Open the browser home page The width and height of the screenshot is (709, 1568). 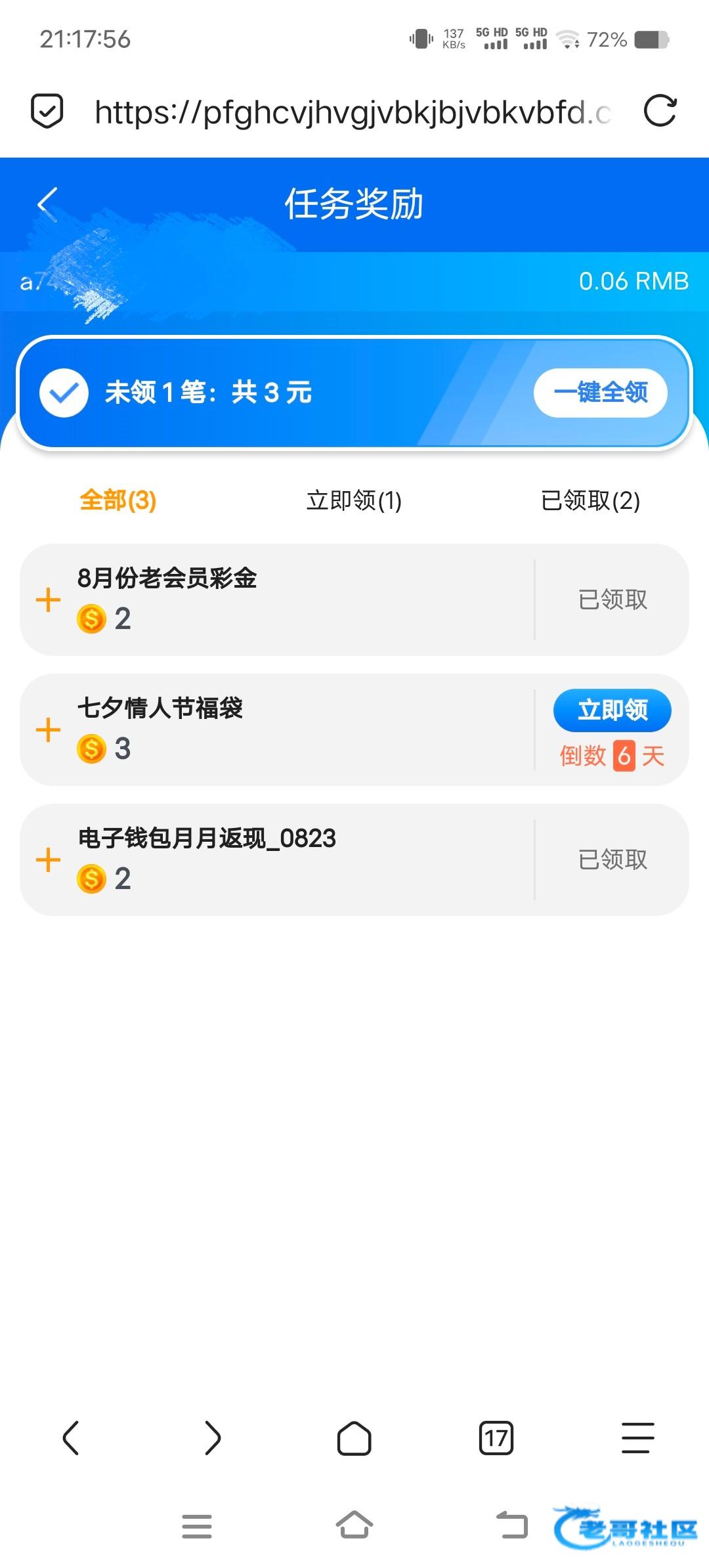point(354,1439)
